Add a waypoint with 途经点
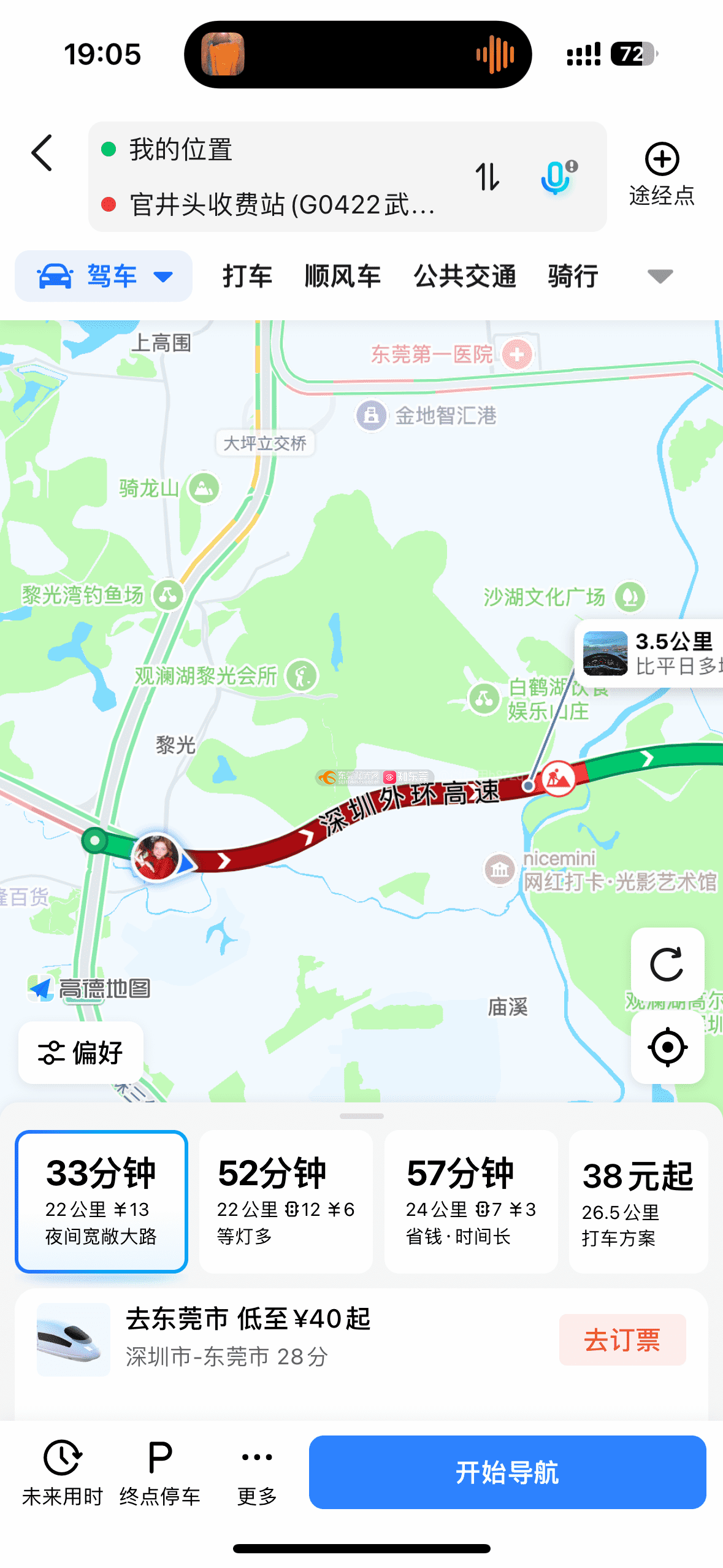The height and width of the screenshot is (1568, 723). (662, 174)
